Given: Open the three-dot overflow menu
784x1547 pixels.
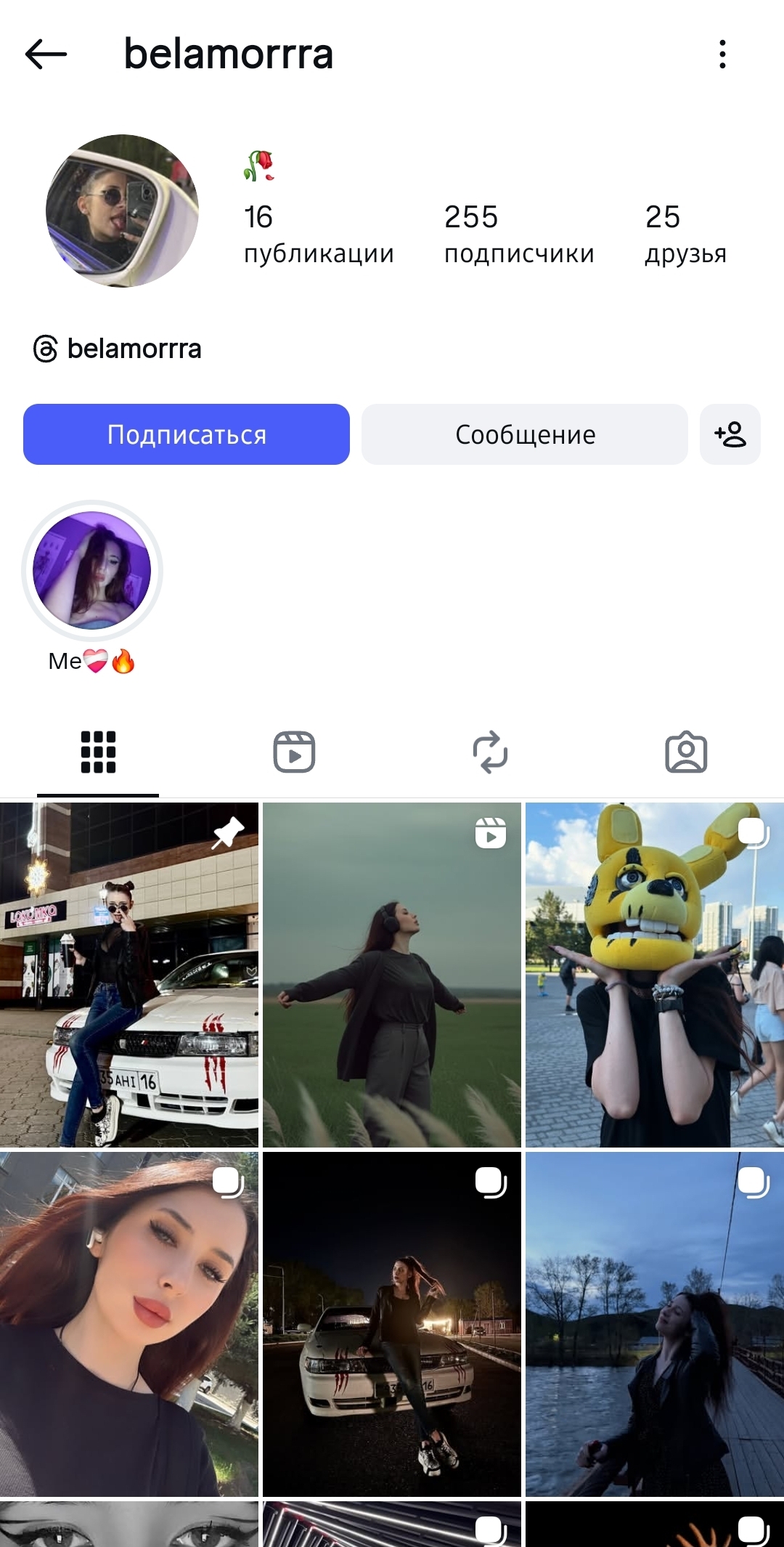Looking at the screenshot, I should pos(722,54).
